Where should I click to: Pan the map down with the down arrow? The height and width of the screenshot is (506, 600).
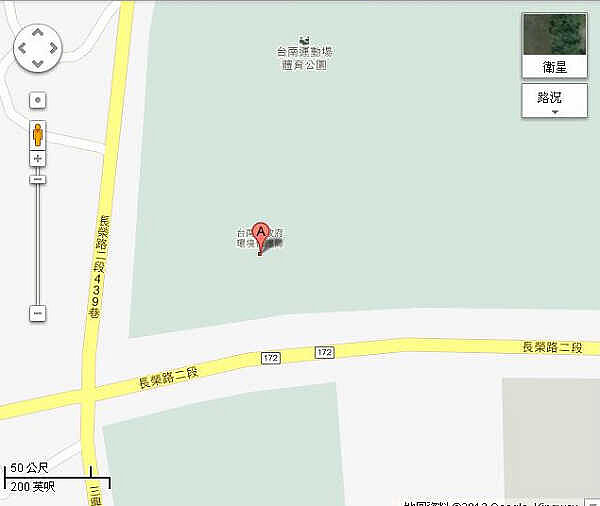point(38,62)
